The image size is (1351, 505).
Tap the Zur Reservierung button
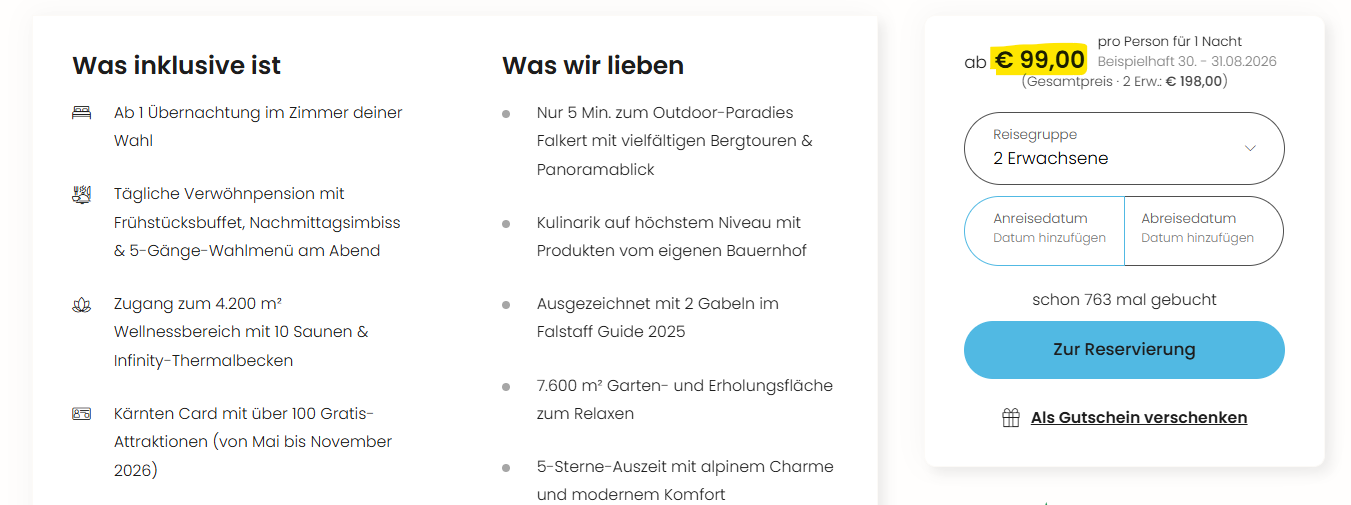(1124, 350)
